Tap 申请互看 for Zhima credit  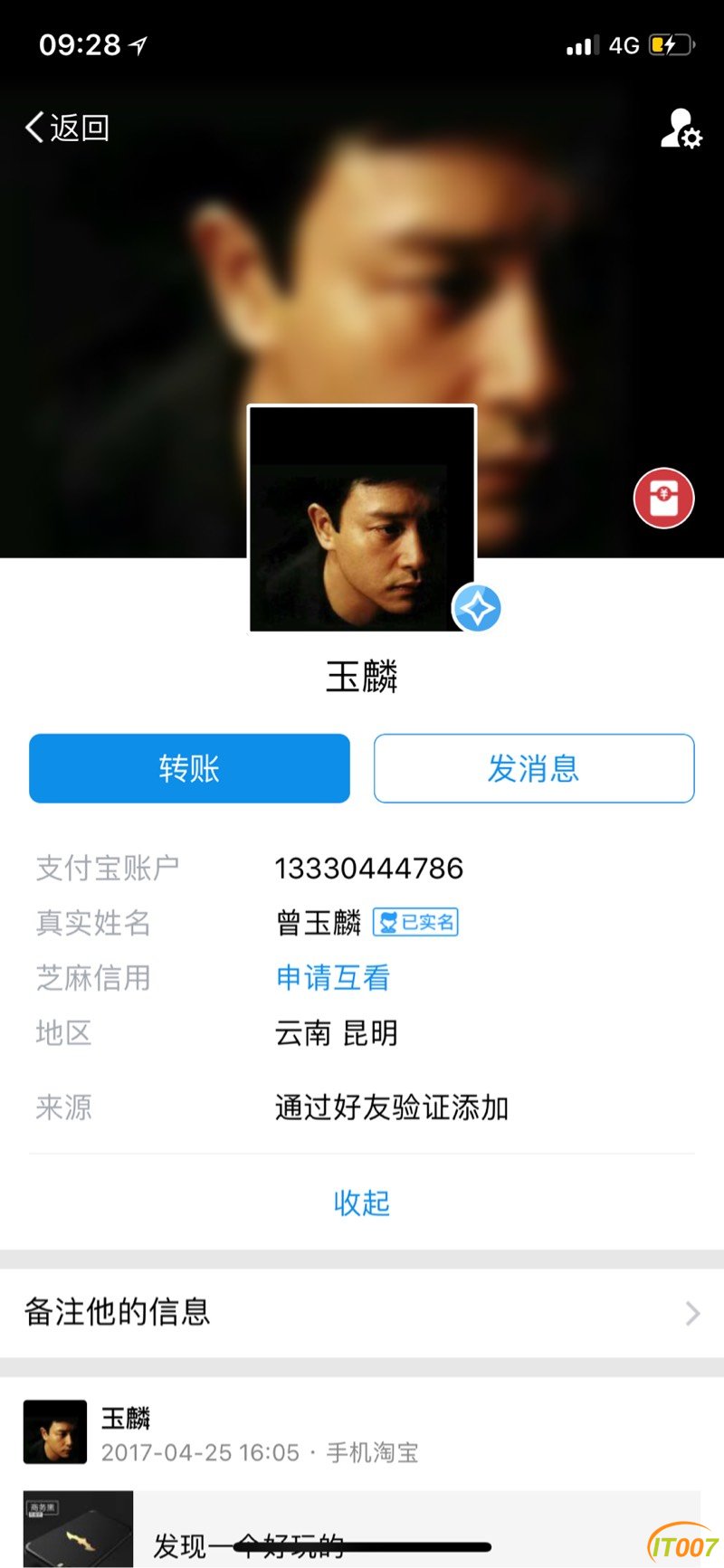332,977
